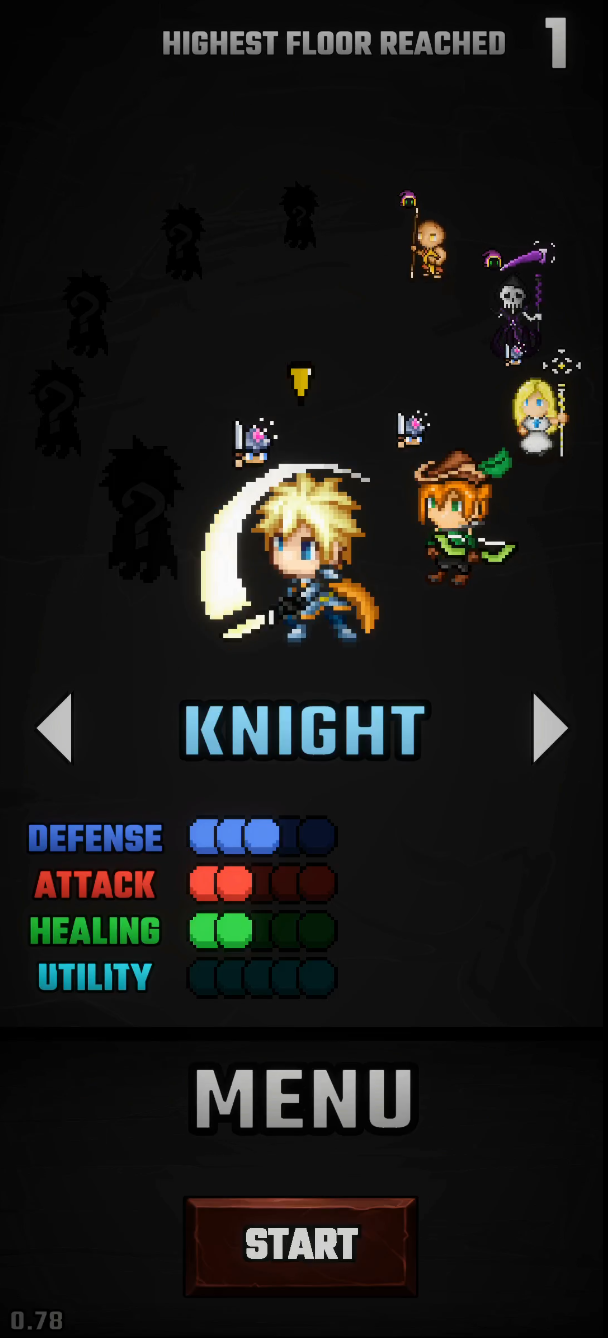608x1338 pixels.
Task: Start the game as Knight
Action: 301,1245
